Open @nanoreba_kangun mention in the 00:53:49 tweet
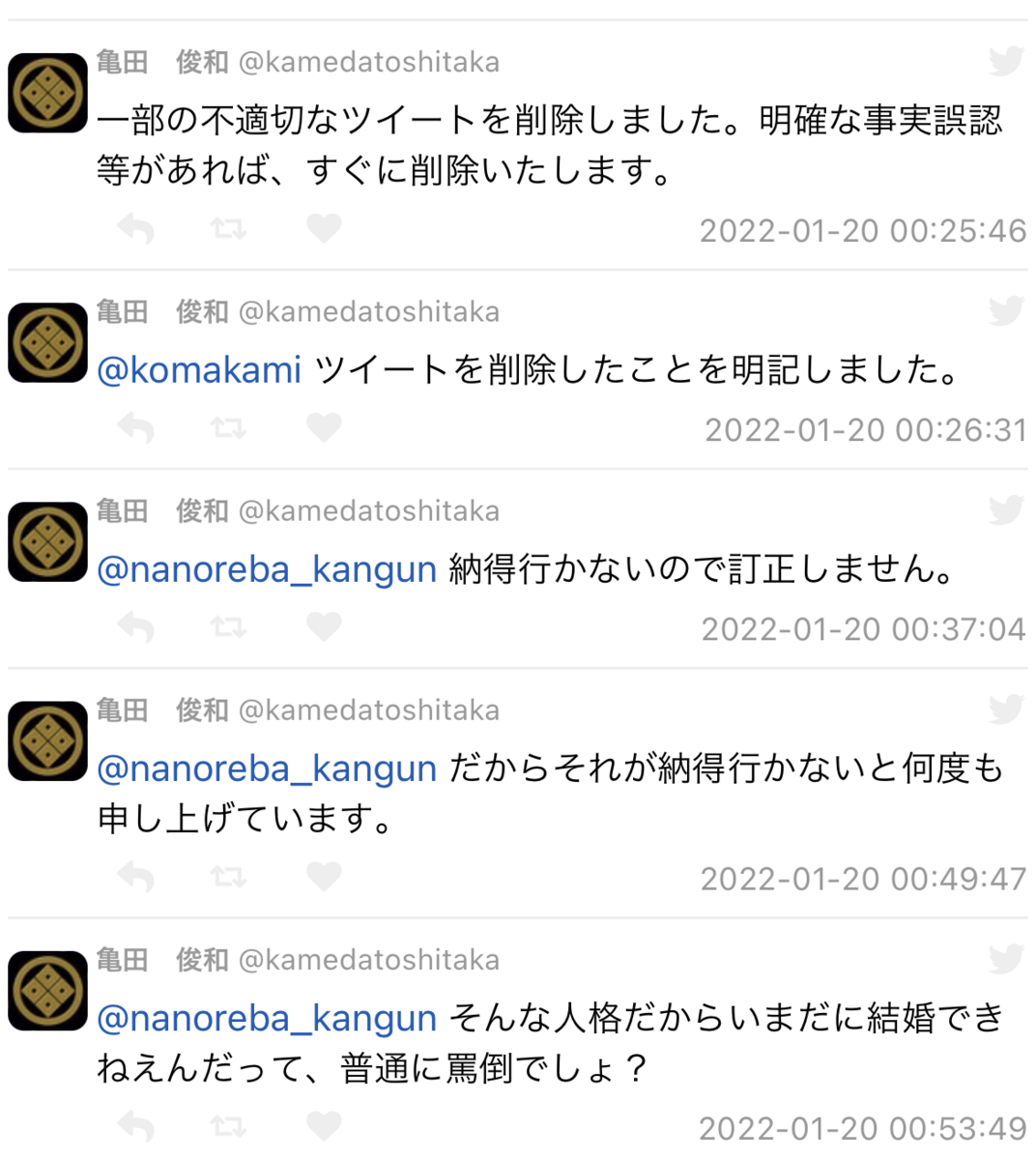Screen dimensions: 1036x1160 click(x=267, y=1018)
